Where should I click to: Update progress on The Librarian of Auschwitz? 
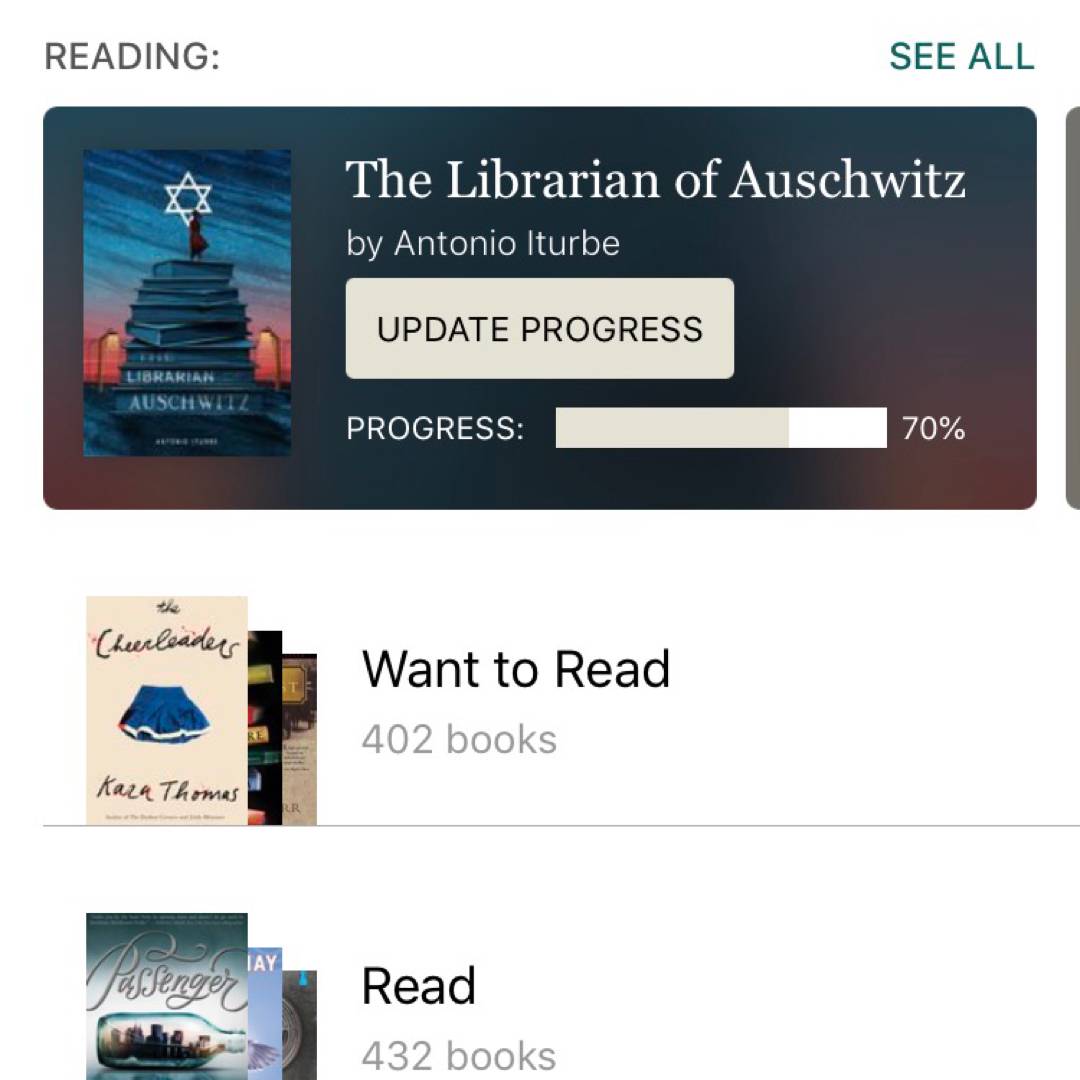point(539,329)
